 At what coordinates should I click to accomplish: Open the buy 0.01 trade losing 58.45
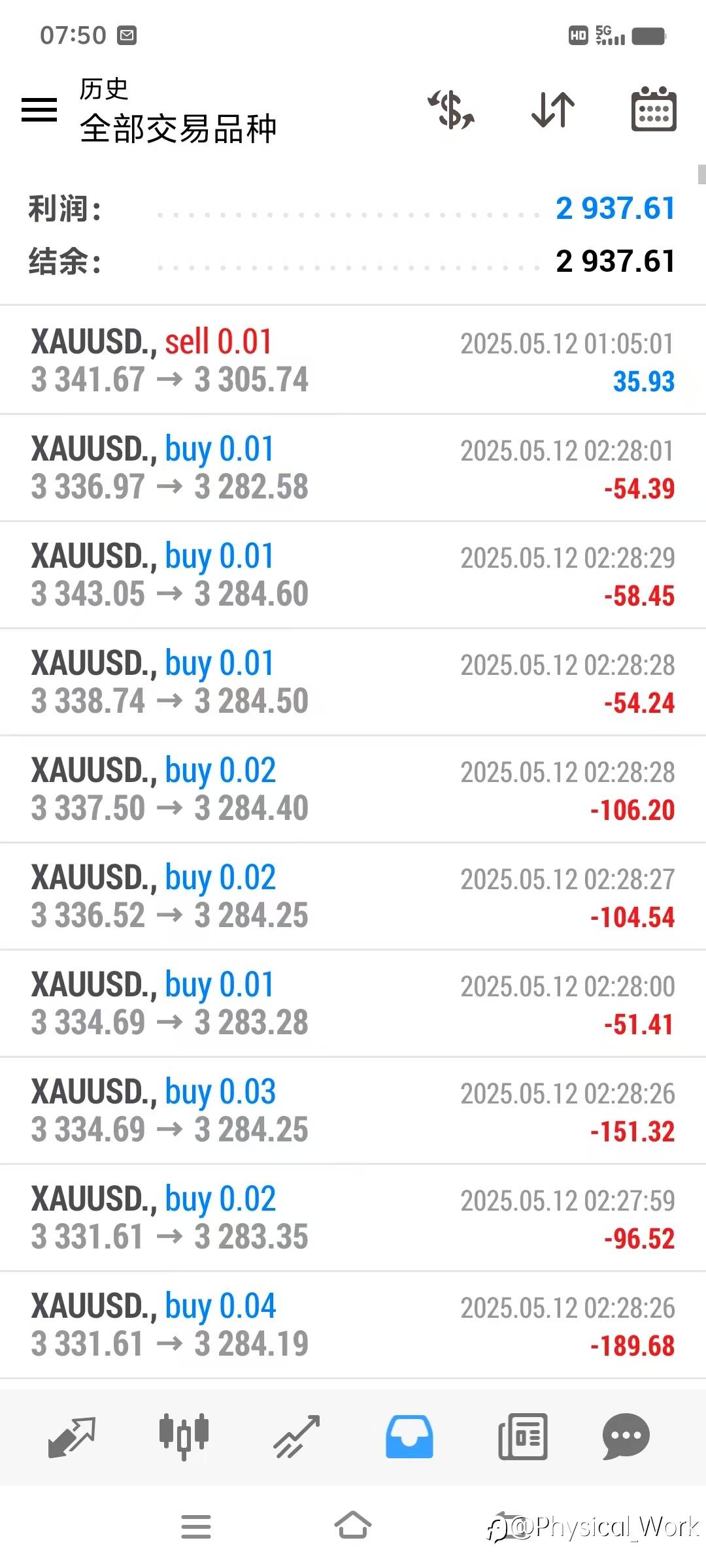pyautogui.click(x=353, y=575)
